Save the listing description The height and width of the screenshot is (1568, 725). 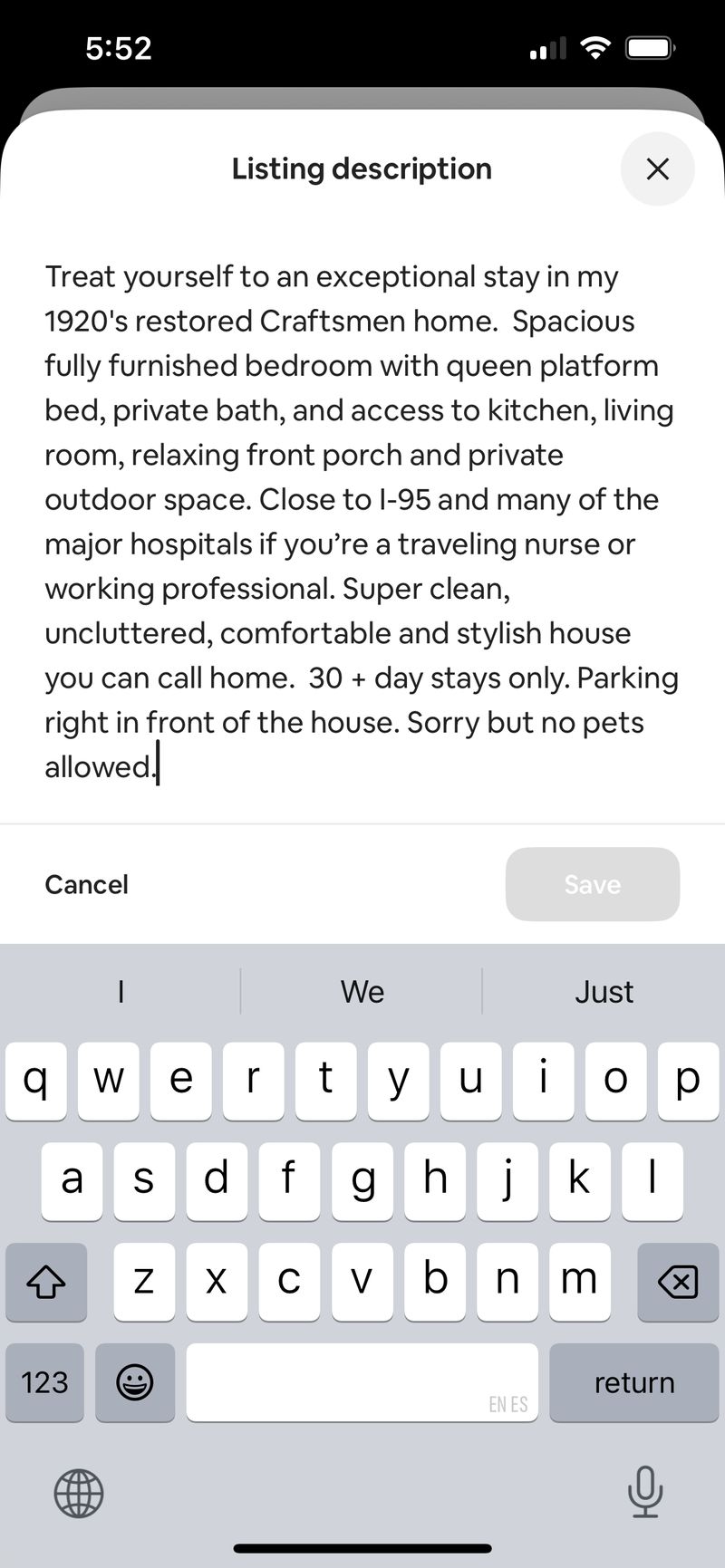tap(592, 884)
